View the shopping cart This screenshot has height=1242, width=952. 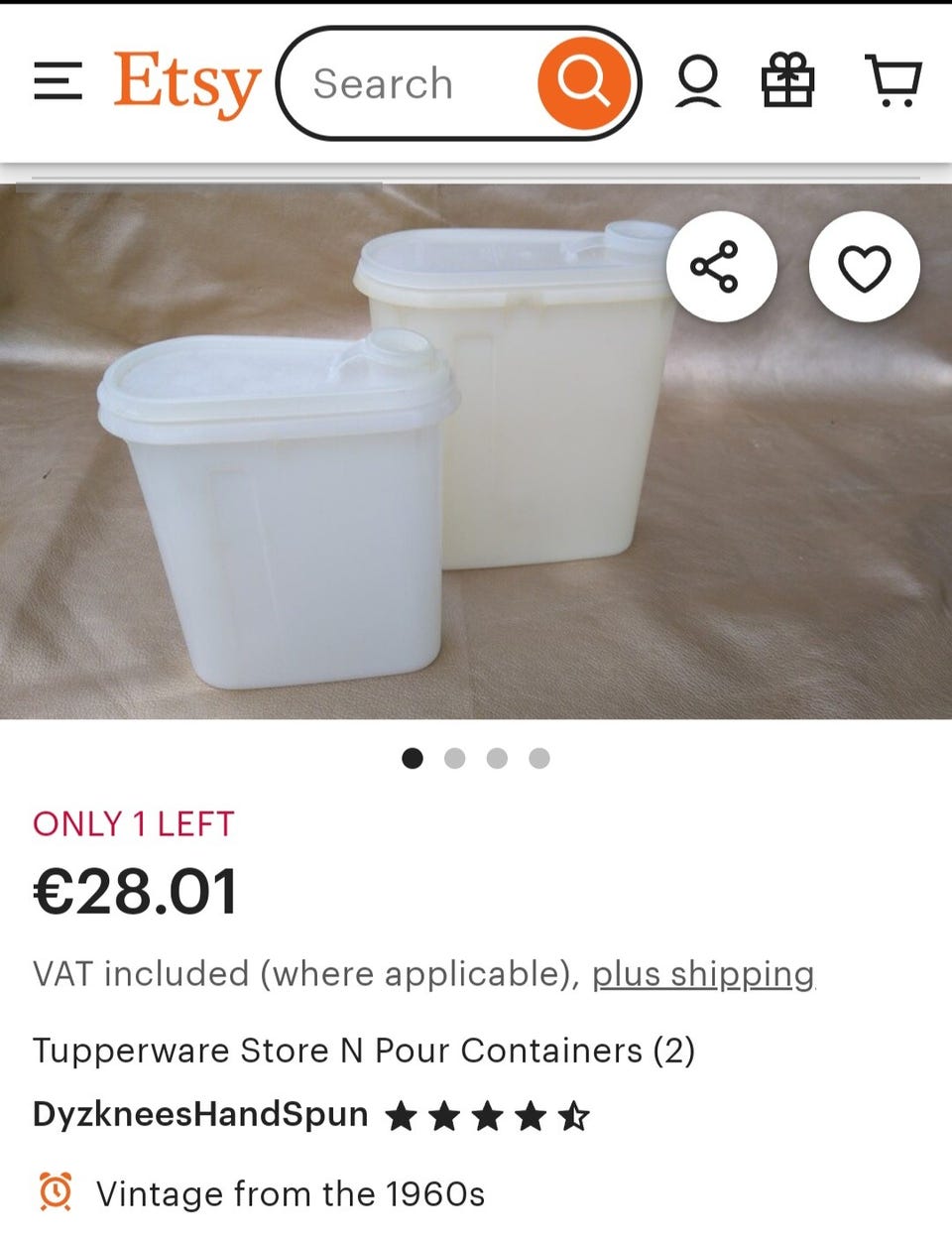click(x=894, y=81)
